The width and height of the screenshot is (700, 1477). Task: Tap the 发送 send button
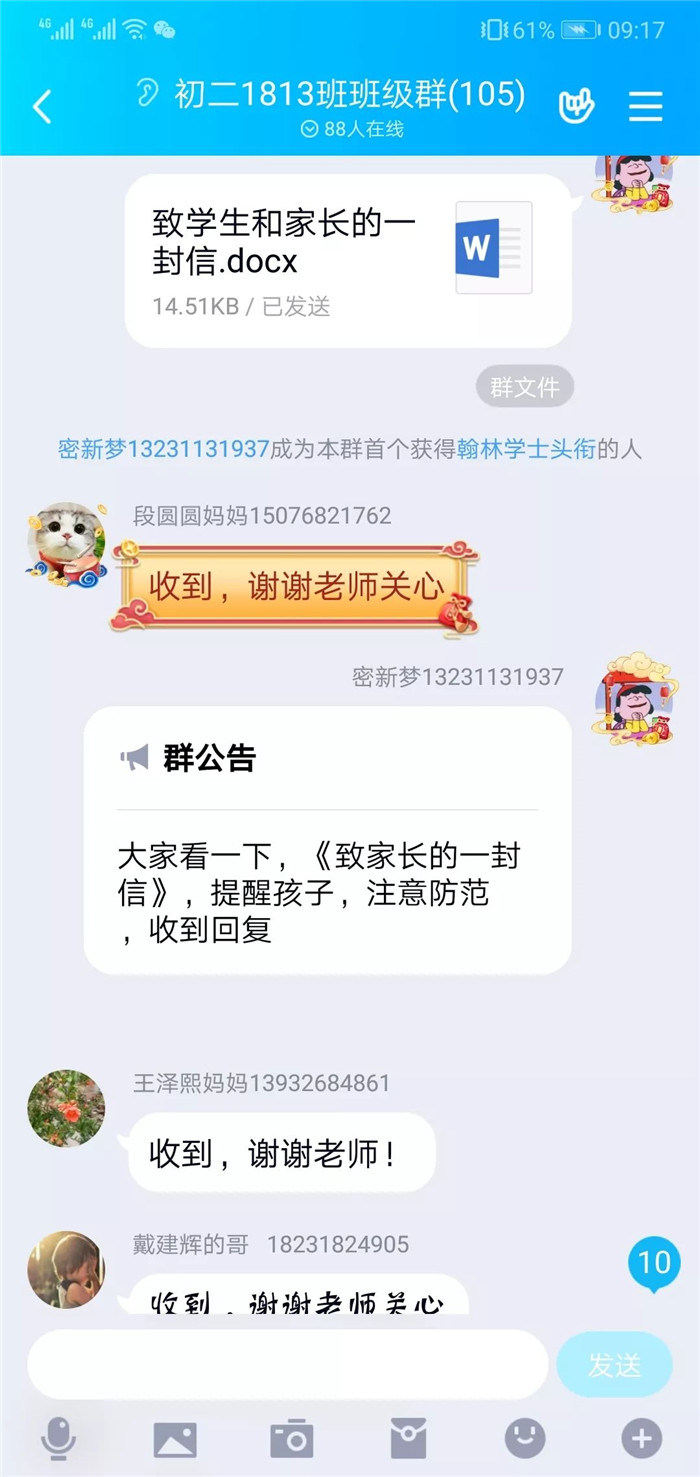click(x=614, y=1365)
